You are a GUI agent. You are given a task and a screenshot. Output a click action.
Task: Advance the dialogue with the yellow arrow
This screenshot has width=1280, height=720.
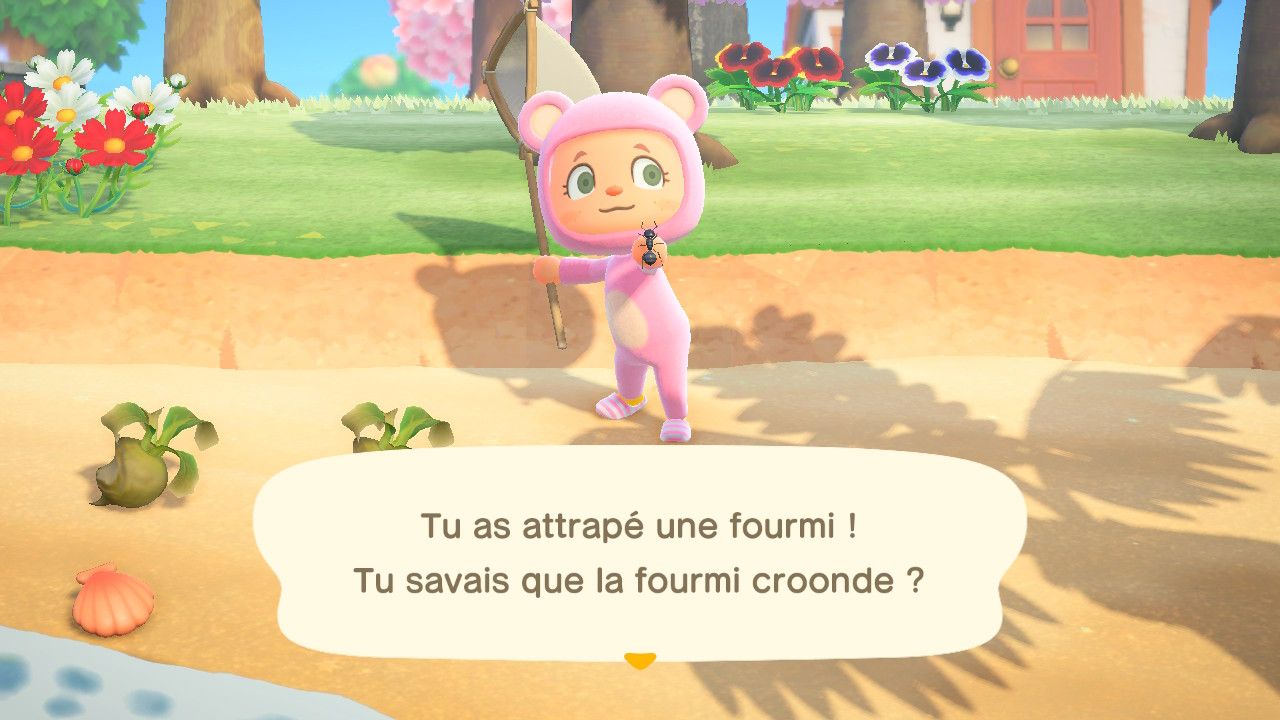click(x=639, y=660)
